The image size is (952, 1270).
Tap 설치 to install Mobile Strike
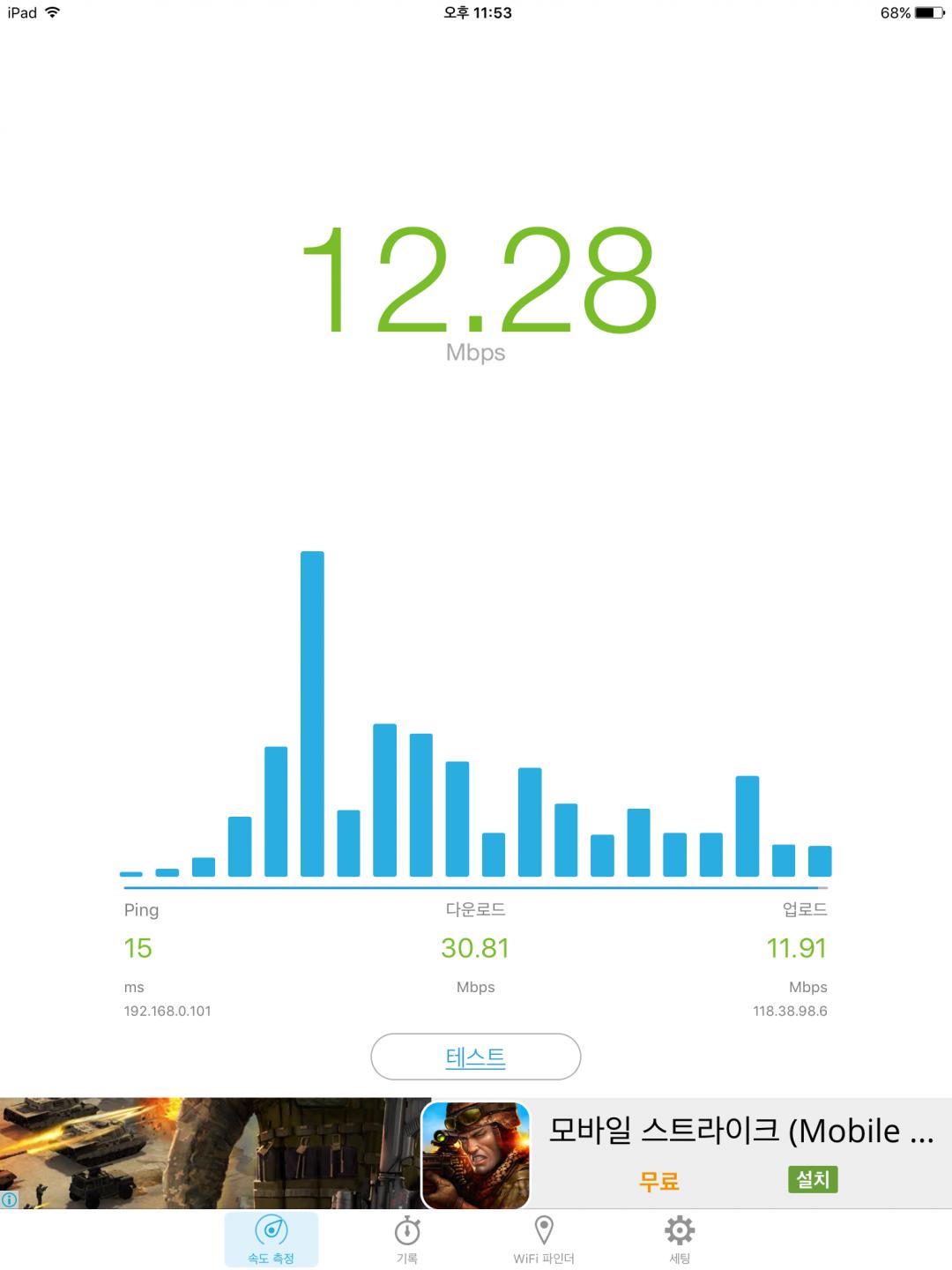pyautogui.click(x=812, y=1179)
